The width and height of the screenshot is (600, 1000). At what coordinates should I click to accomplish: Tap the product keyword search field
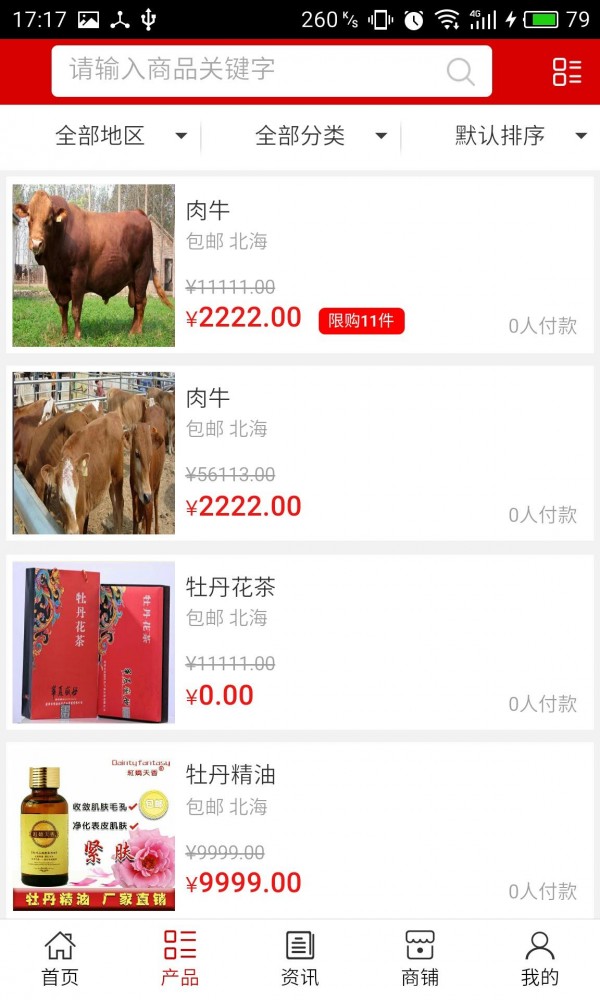[x=250, y=70]
